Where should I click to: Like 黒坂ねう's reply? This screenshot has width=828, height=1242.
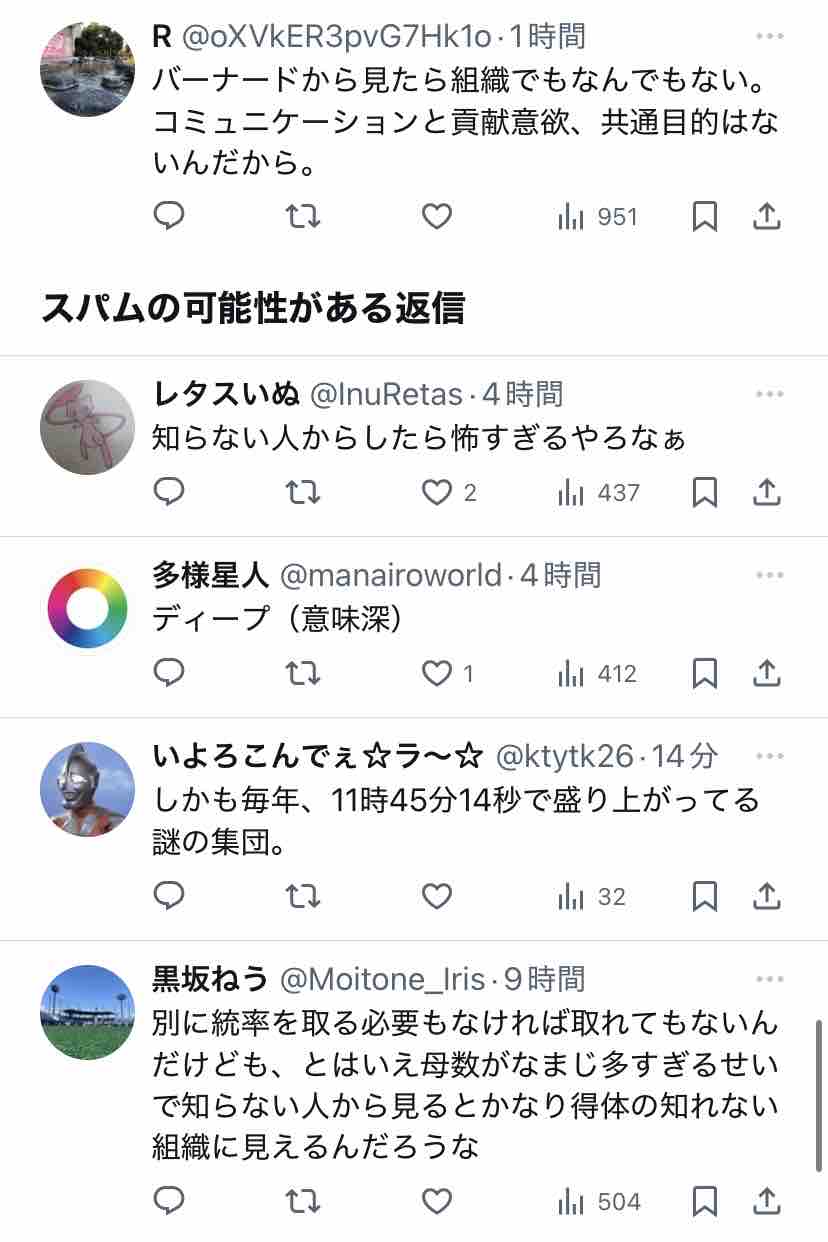[436, 1200]
